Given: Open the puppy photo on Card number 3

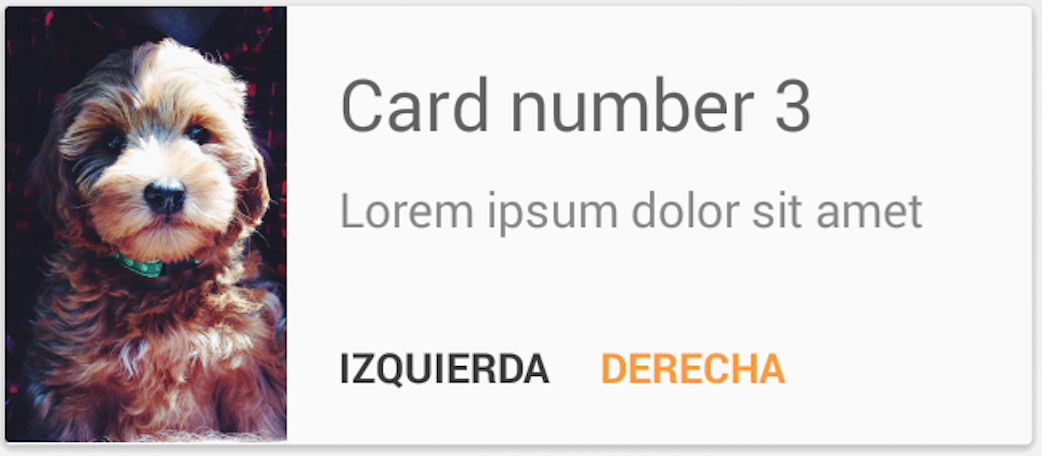Looking at the screenshot, I should coord(146,225).
